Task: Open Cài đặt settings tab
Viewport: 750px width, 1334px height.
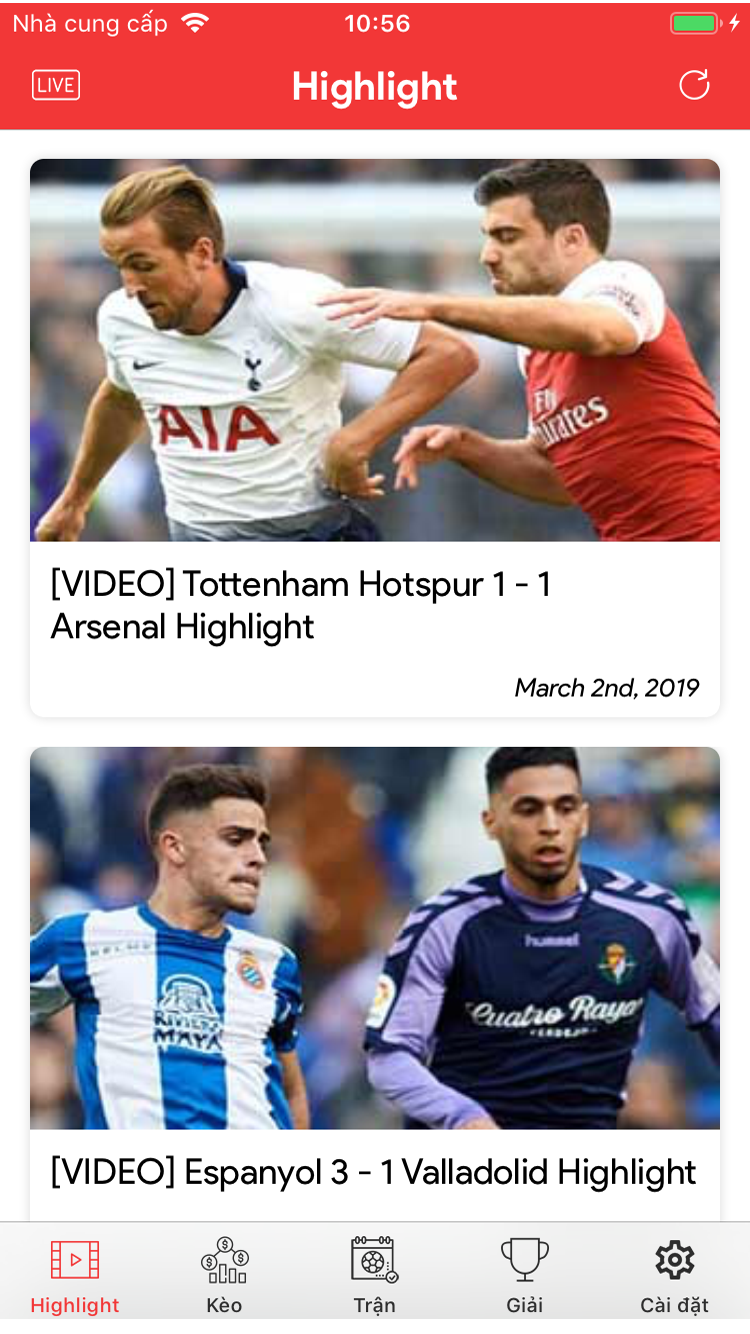Action: pos(675,1276)
